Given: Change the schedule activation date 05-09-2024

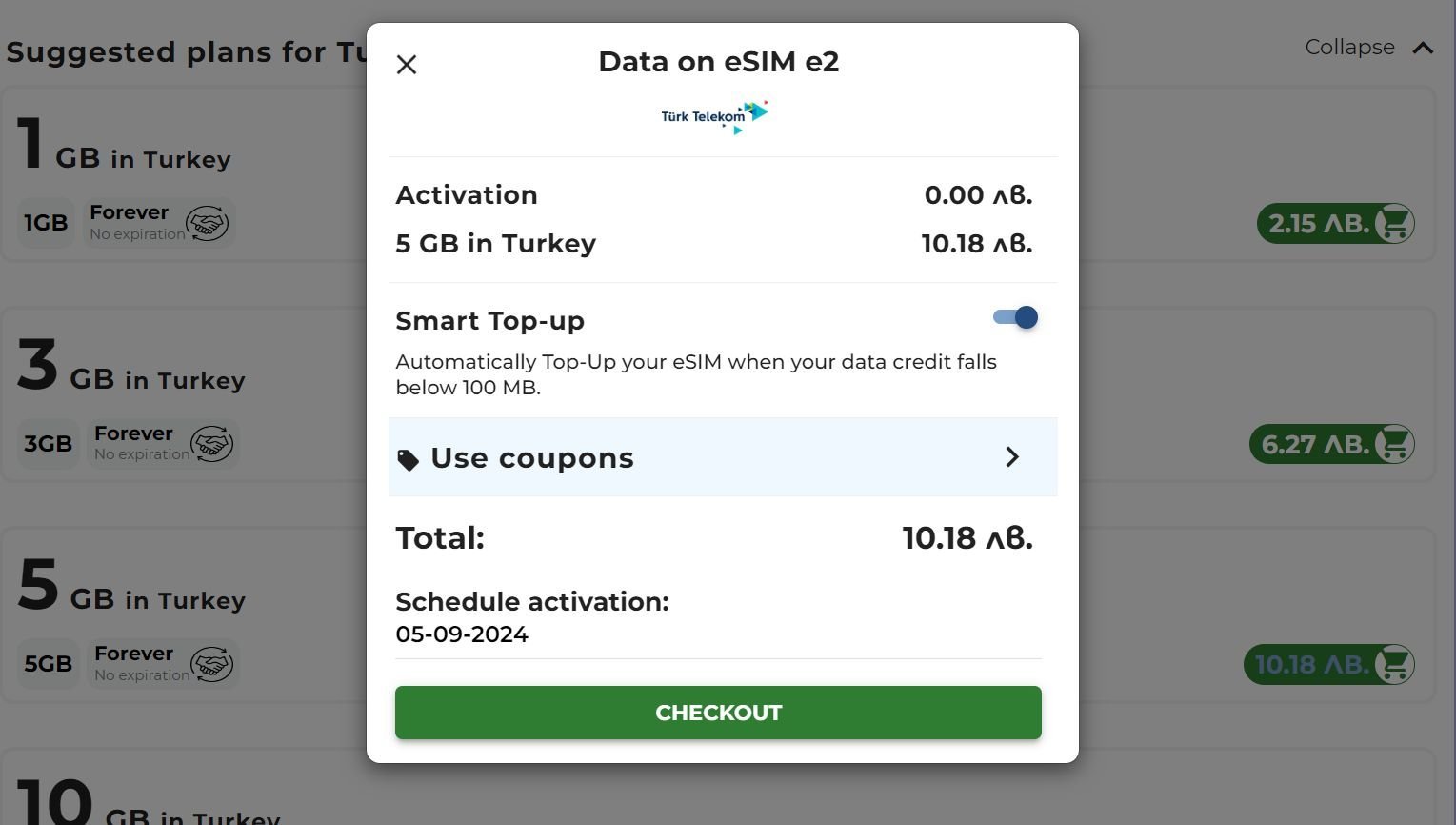Looking at the screenshot, I should (718, 634).
